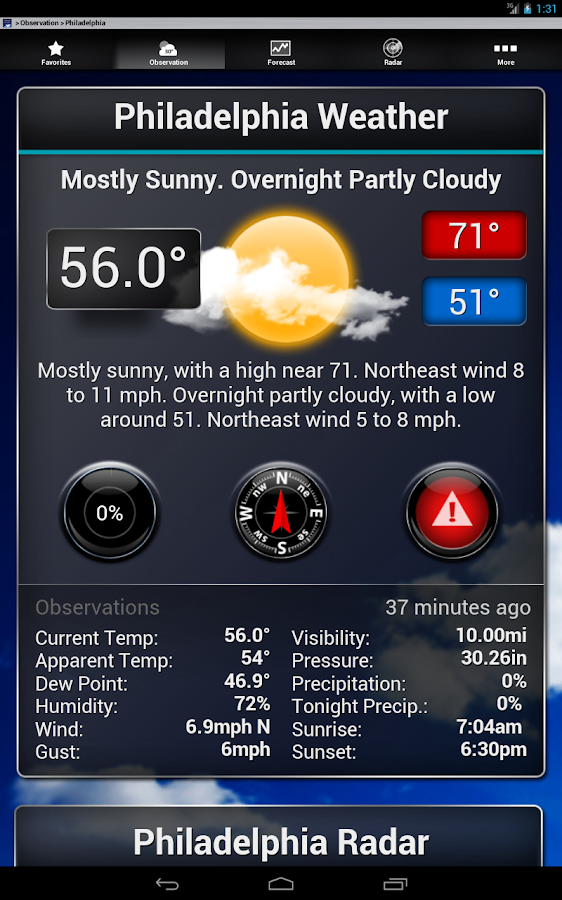Open the Favorites tab
The image size is (562, 900).
pyautogui.click(x=56, y=53)
